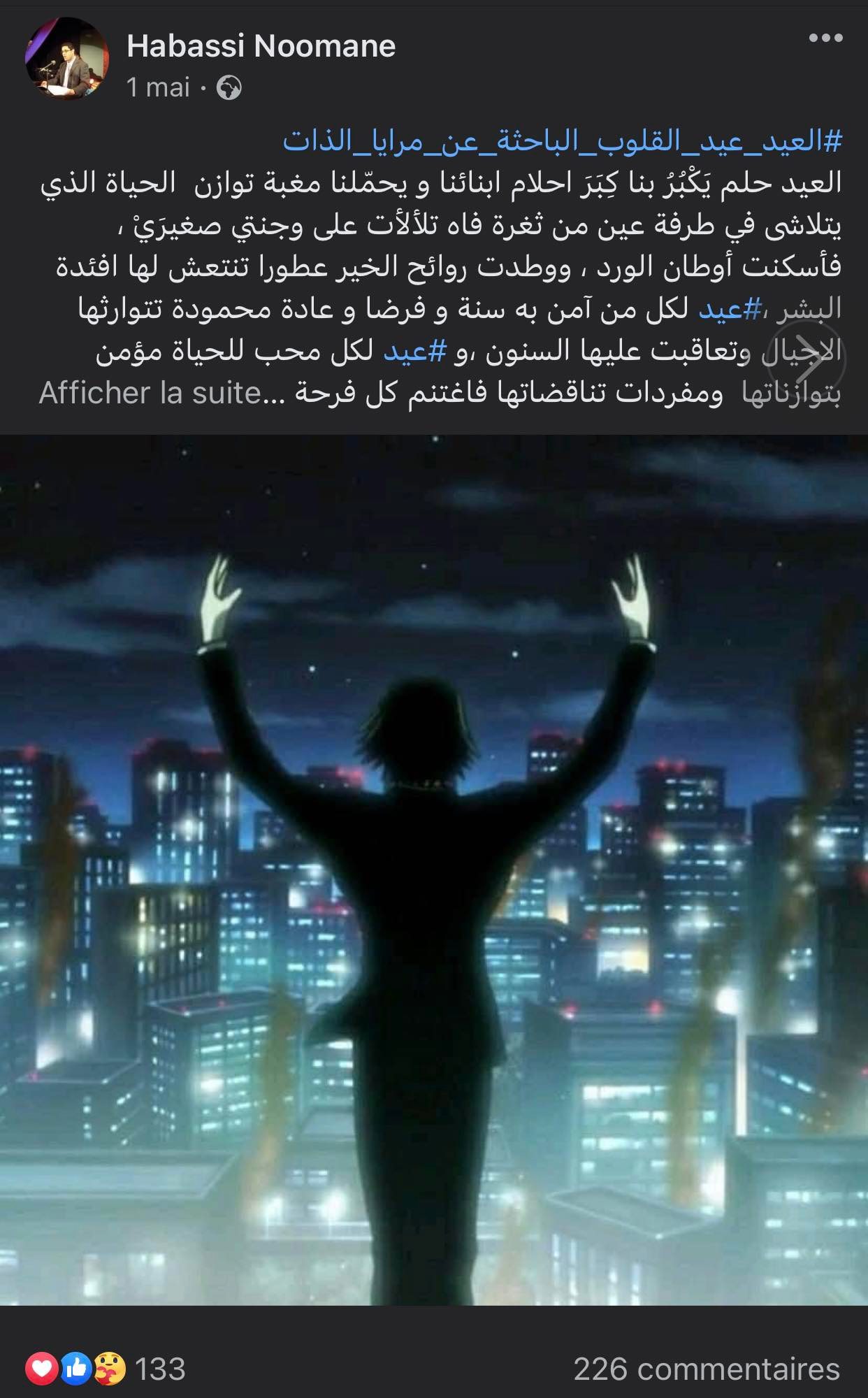Open the 226 commentaires
The width and height of the screenshot is (868, 1398).
(x=706, y=1369)
